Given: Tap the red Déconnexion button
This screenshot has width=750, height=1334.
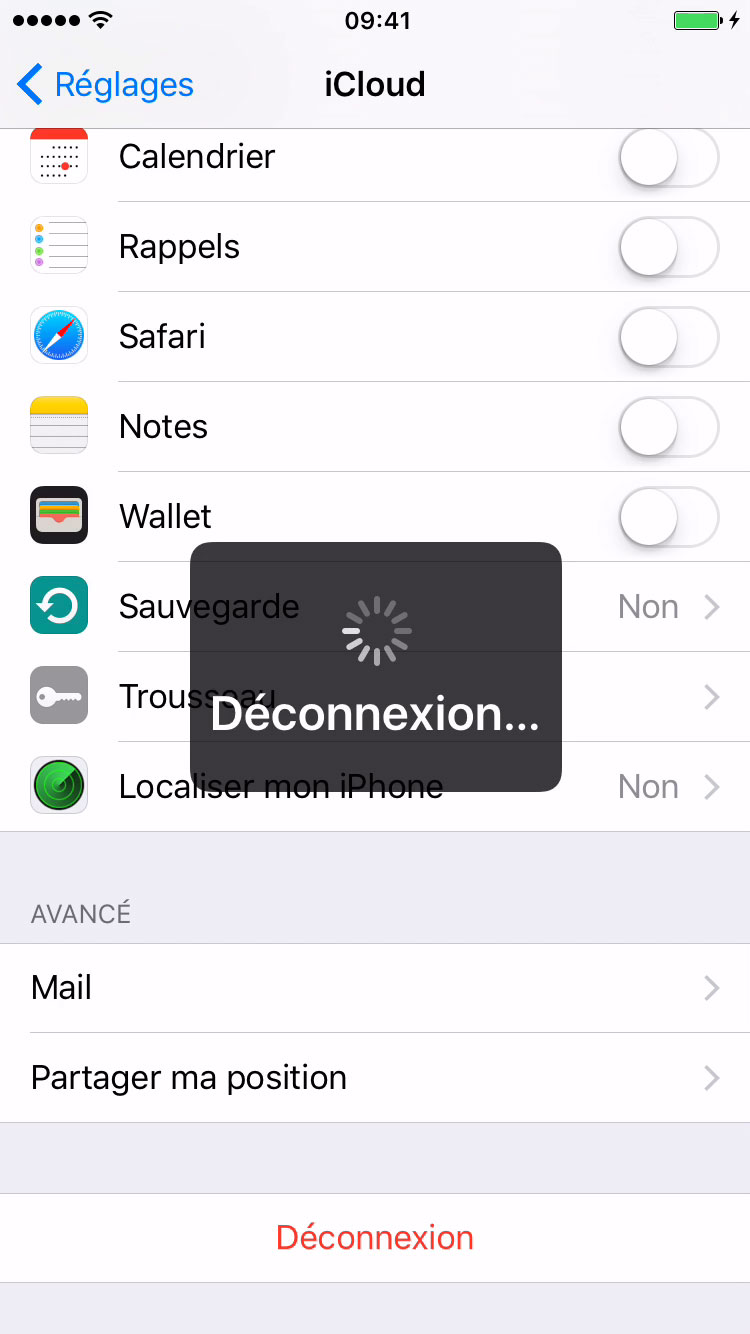Looking at the screenshot, I should [375, 1238].
